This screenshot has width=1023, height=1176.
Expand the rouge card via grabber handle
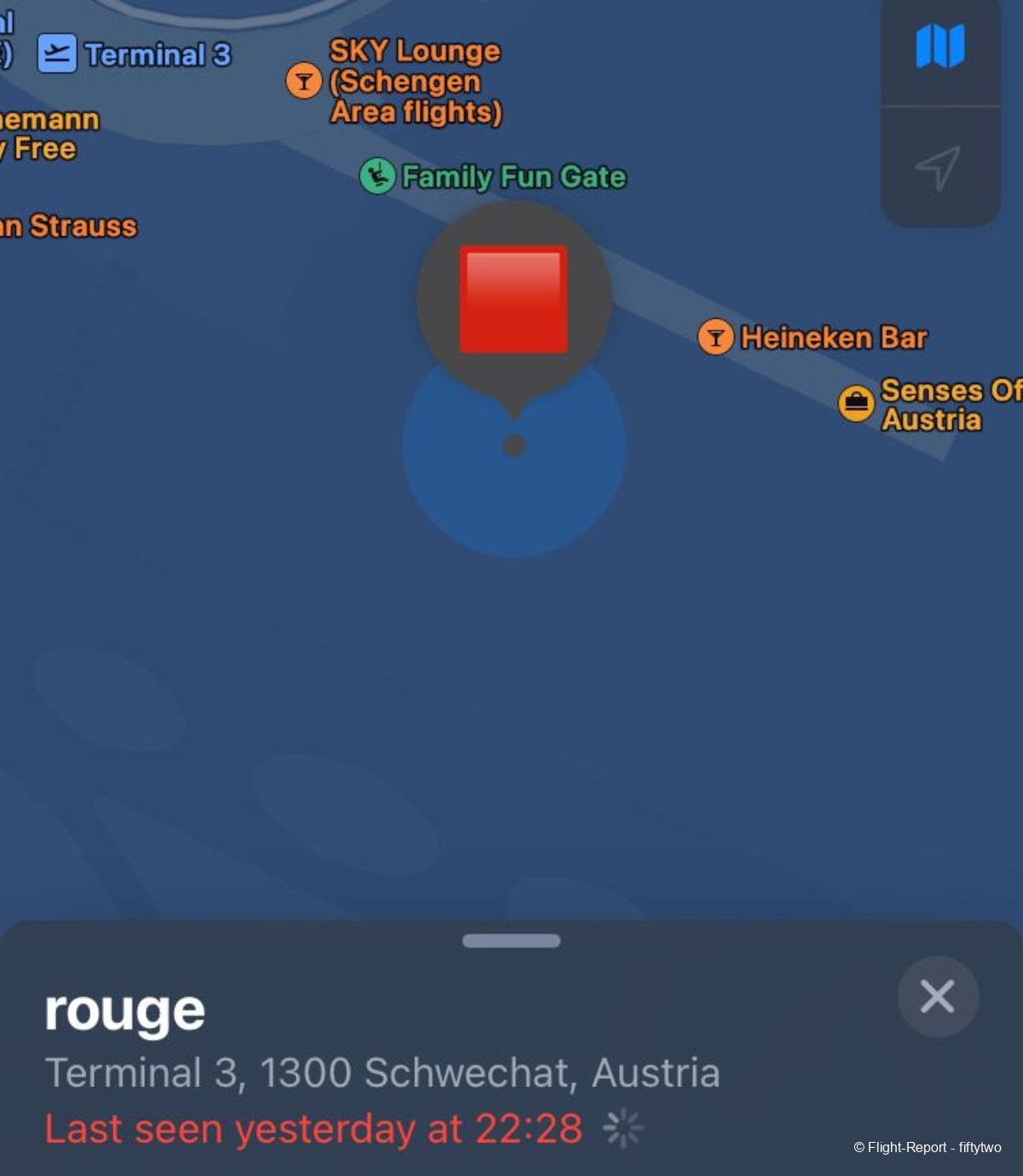[511, 941]
